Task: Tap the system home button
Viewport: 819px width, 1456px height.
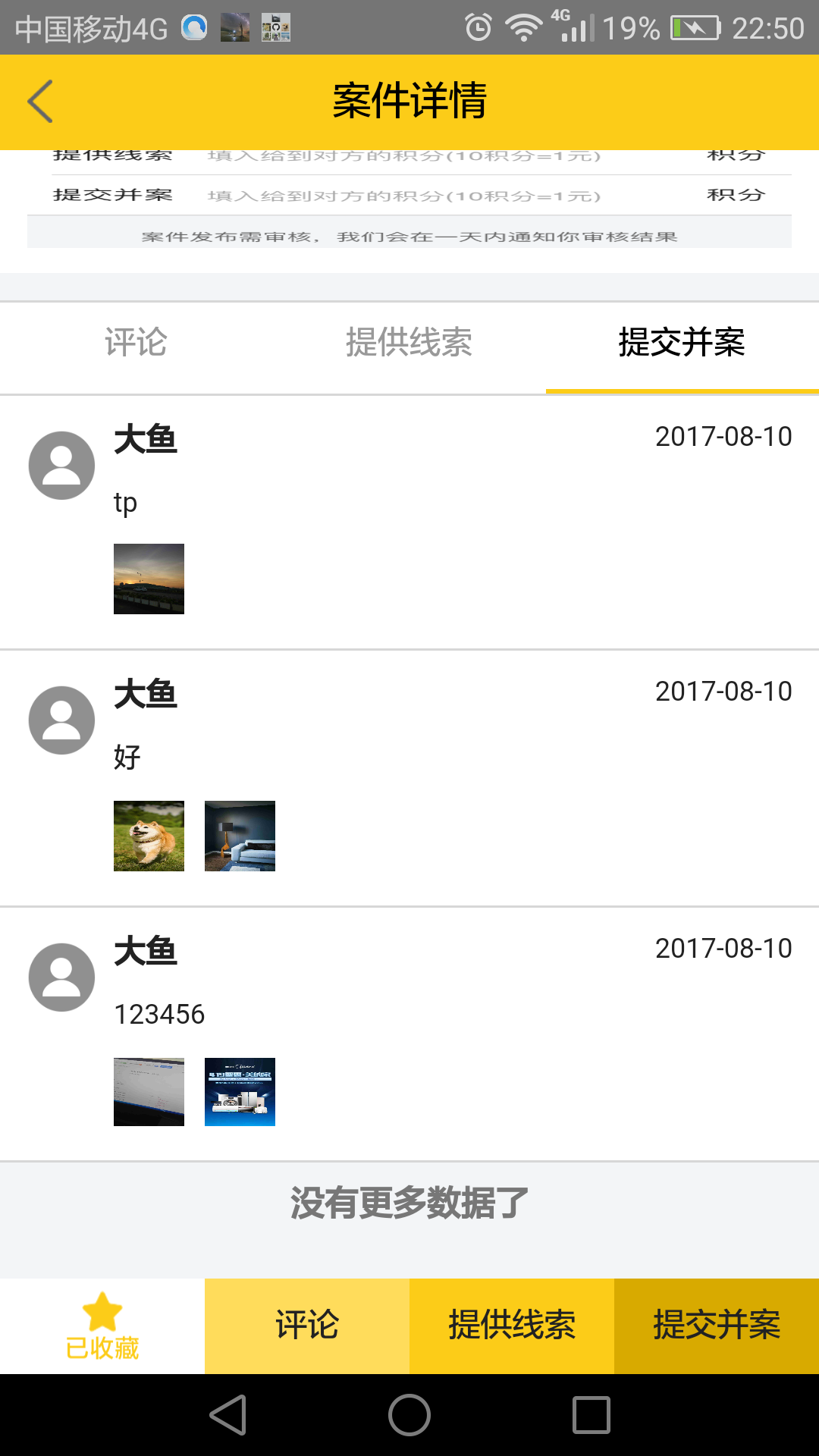Action: click(409, 1415)
